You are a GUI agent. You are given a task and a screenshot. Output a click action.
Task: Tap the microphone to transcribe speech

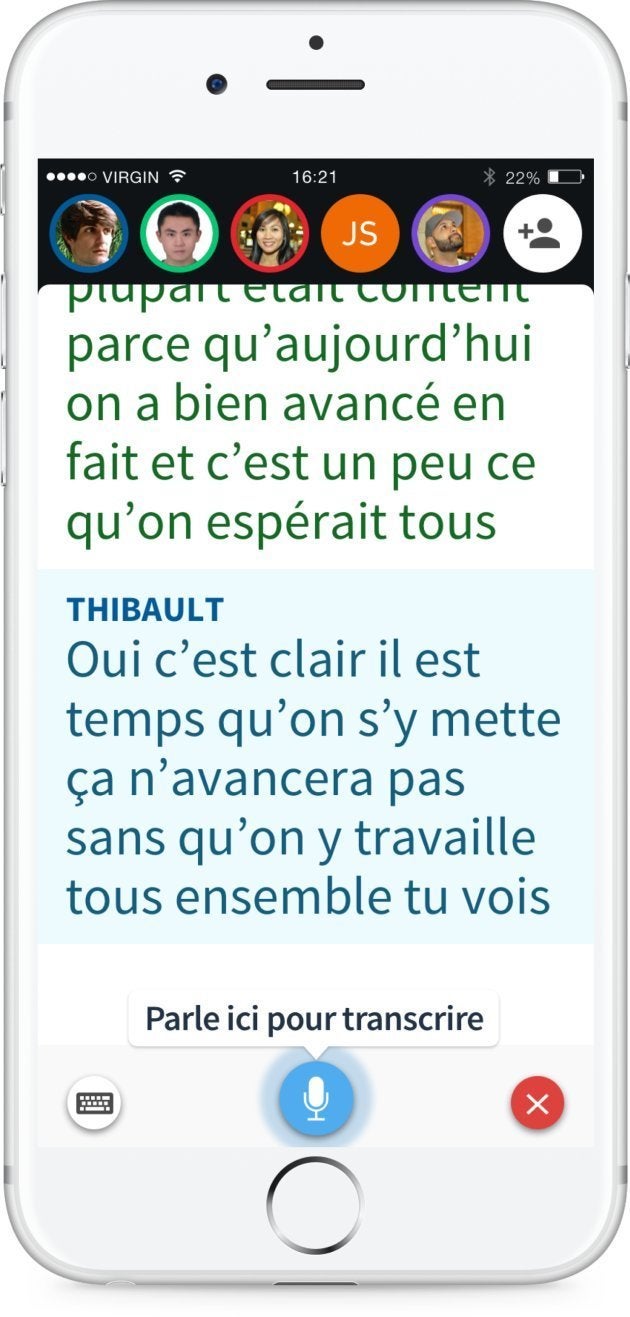(x=316, y=1098)
